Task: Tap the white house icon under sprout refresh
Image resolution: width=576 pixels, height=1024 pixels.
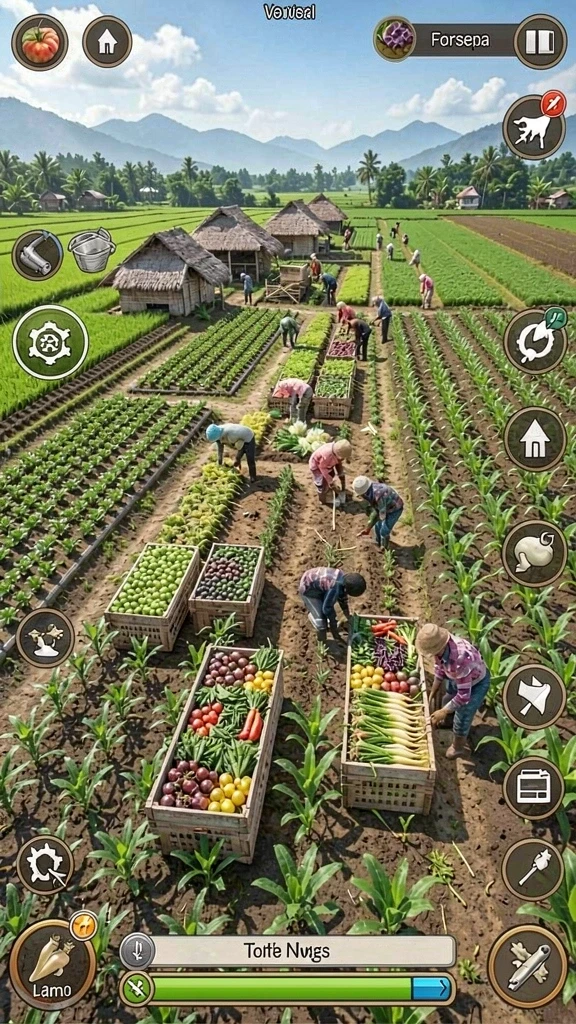Action: point(535,438)
